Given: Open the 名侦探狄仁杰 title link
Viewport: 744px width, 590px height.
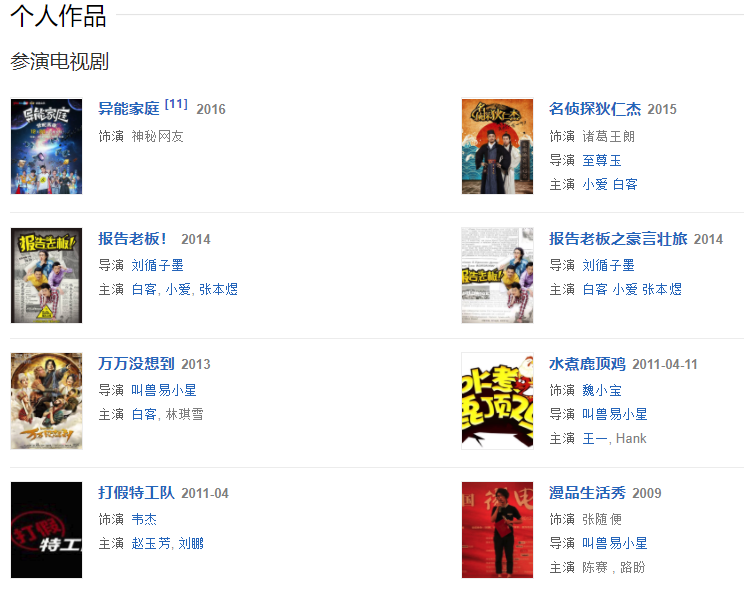Looking at the screenshot, I should [594, 109].
